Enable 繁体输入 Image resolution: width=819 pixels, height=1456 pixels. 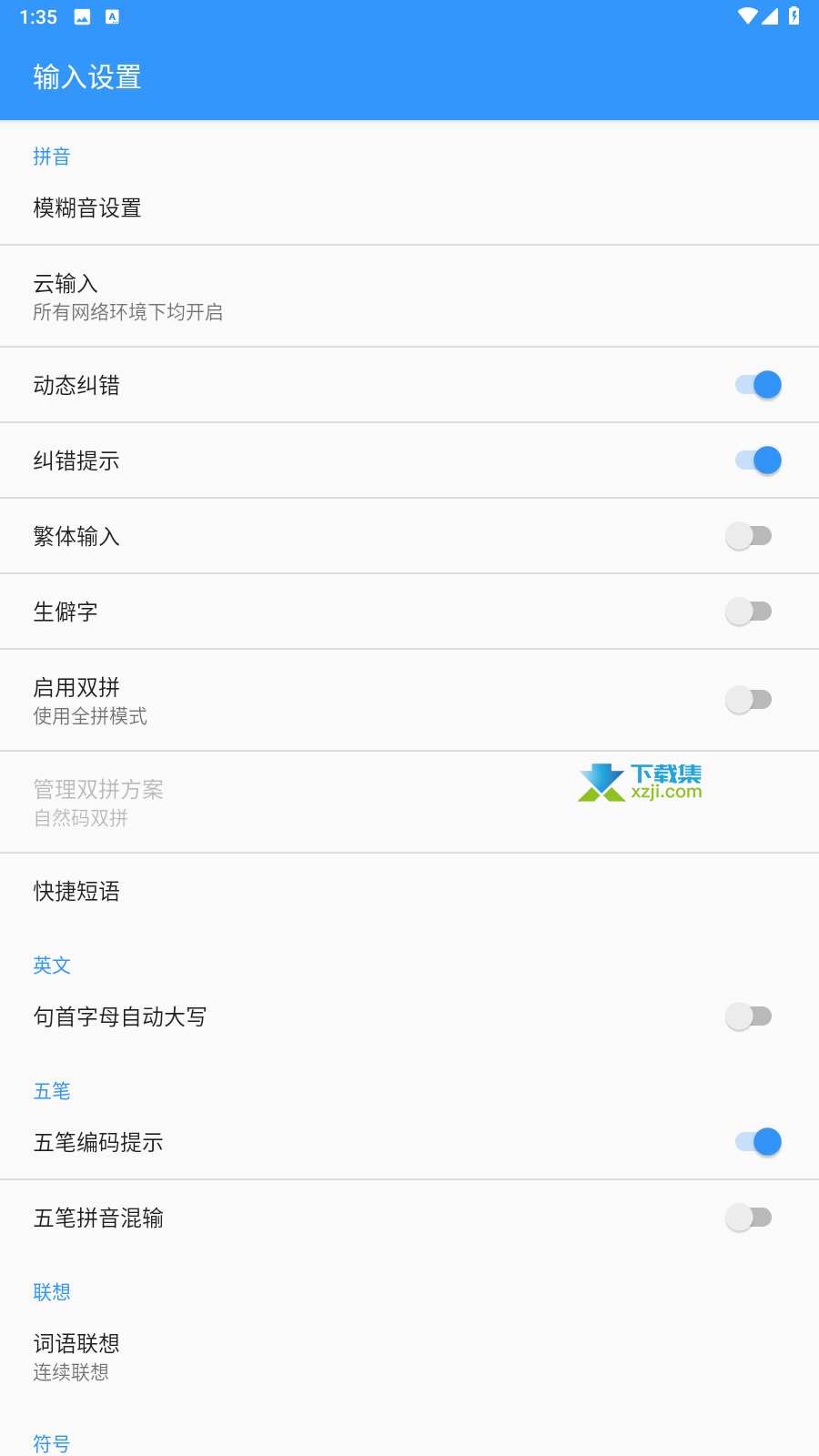pos(749,536)
